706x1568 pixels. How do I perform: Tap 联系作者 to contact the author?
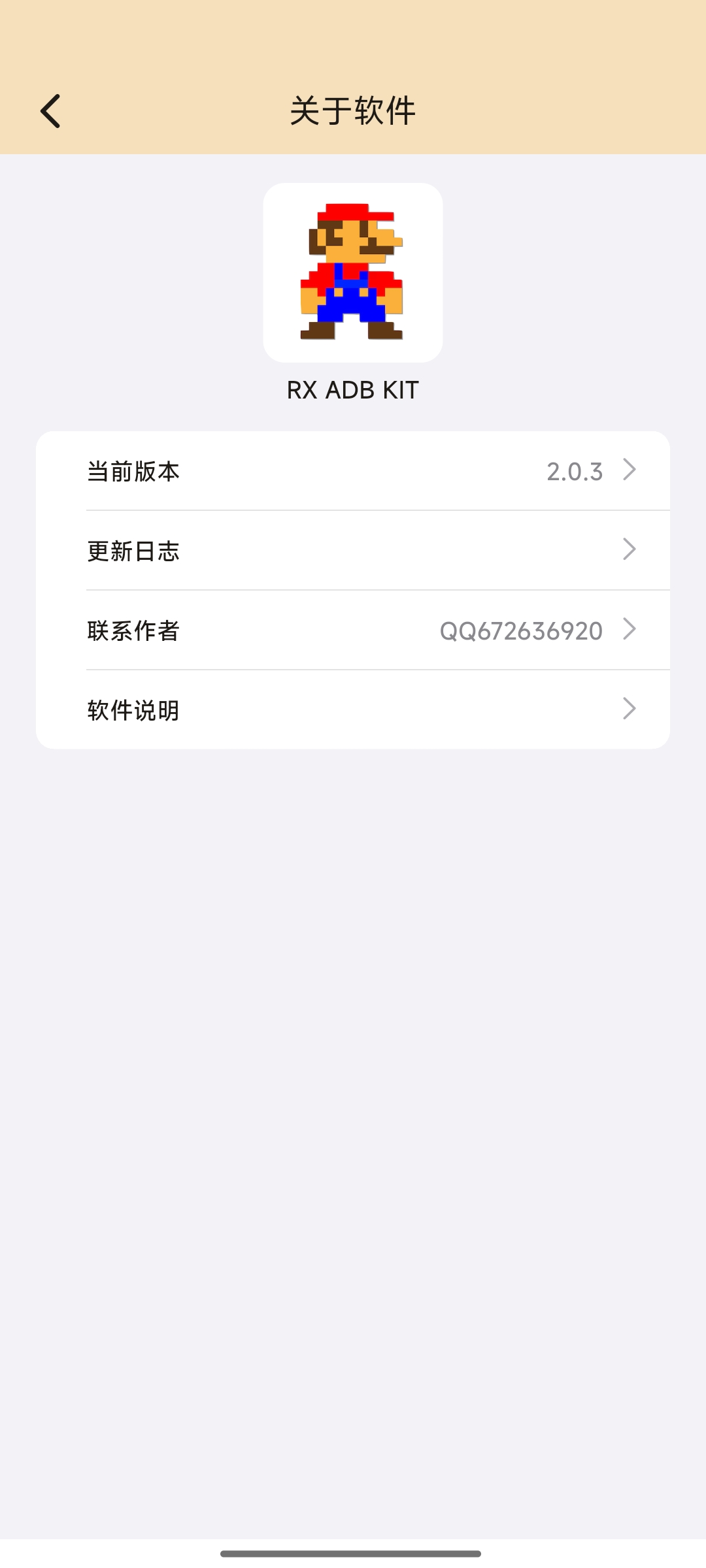coord(353,630)
